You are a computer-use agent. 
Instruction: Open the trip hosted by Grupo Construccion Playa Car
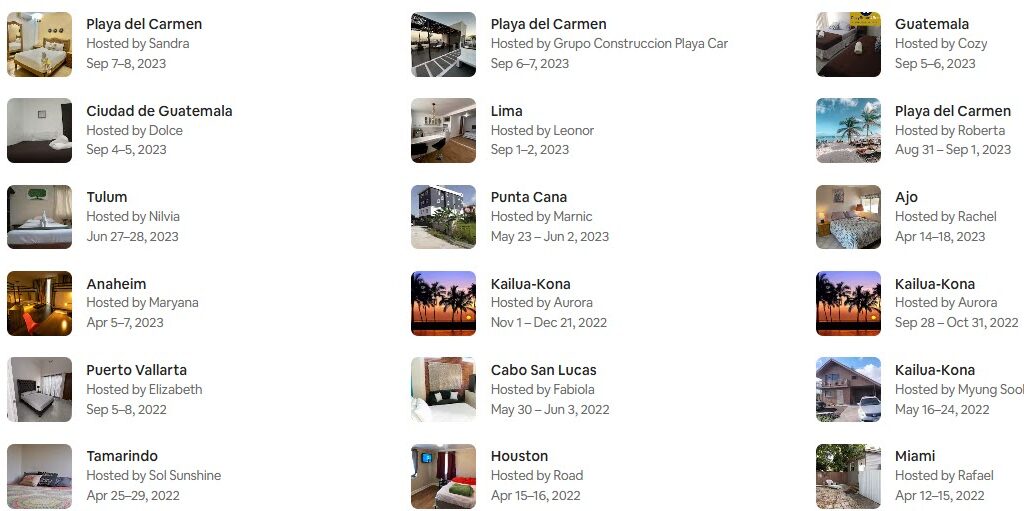[x=548, y=24]
